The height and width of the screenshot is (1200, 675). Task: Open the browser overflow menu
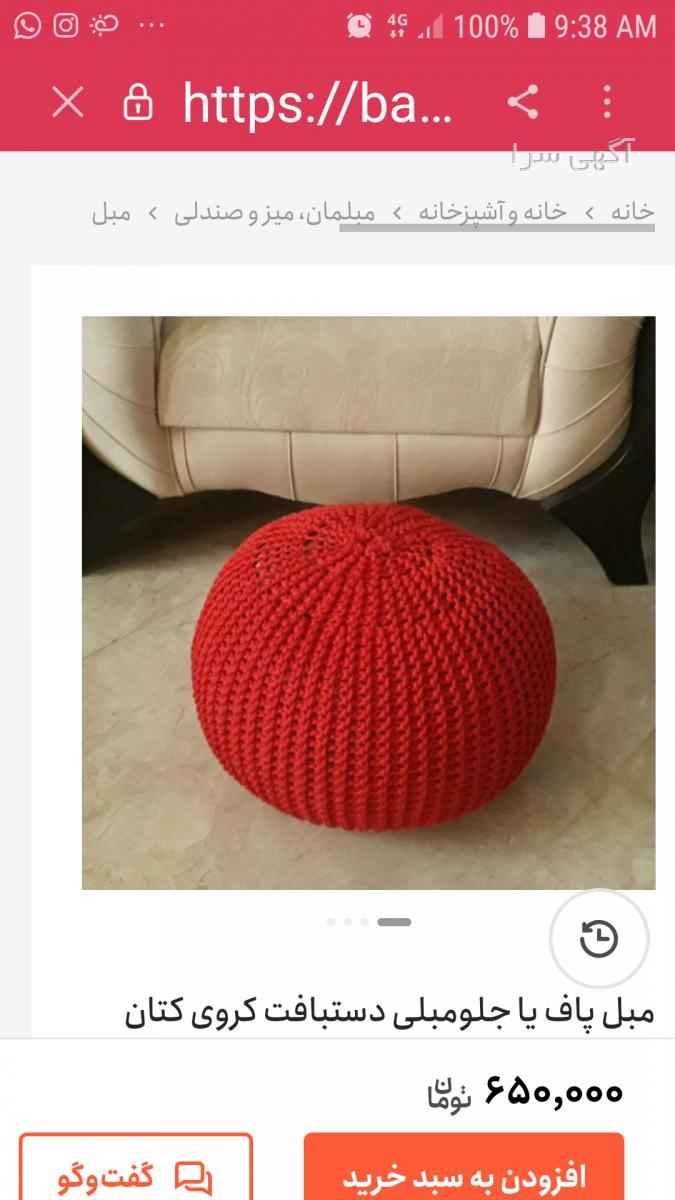(607, 102)
